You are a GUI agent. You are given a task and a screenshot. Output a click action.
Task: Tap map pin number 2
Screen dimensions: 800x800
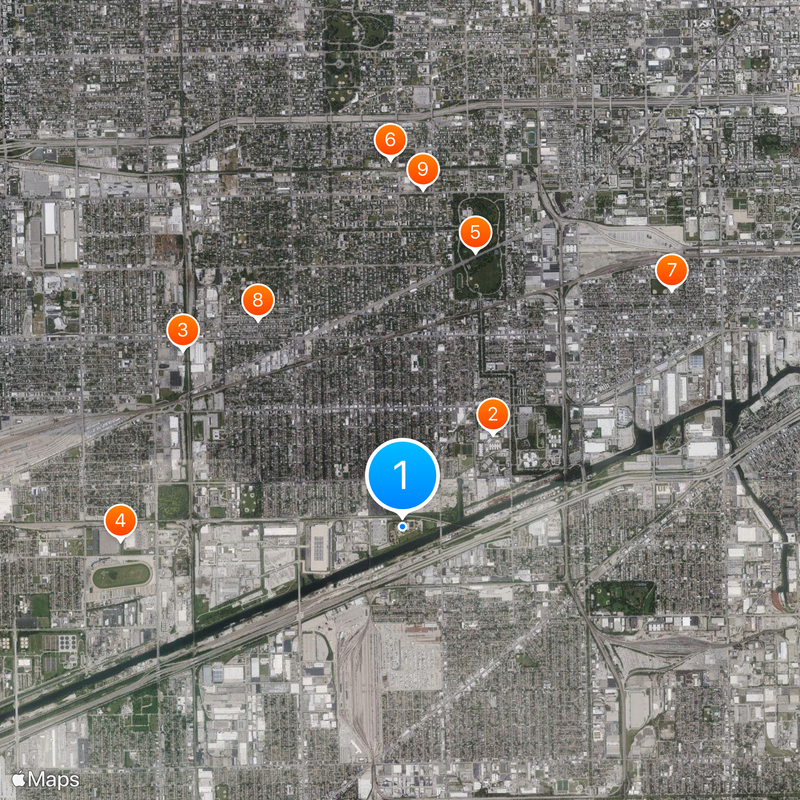coord(492,414)
